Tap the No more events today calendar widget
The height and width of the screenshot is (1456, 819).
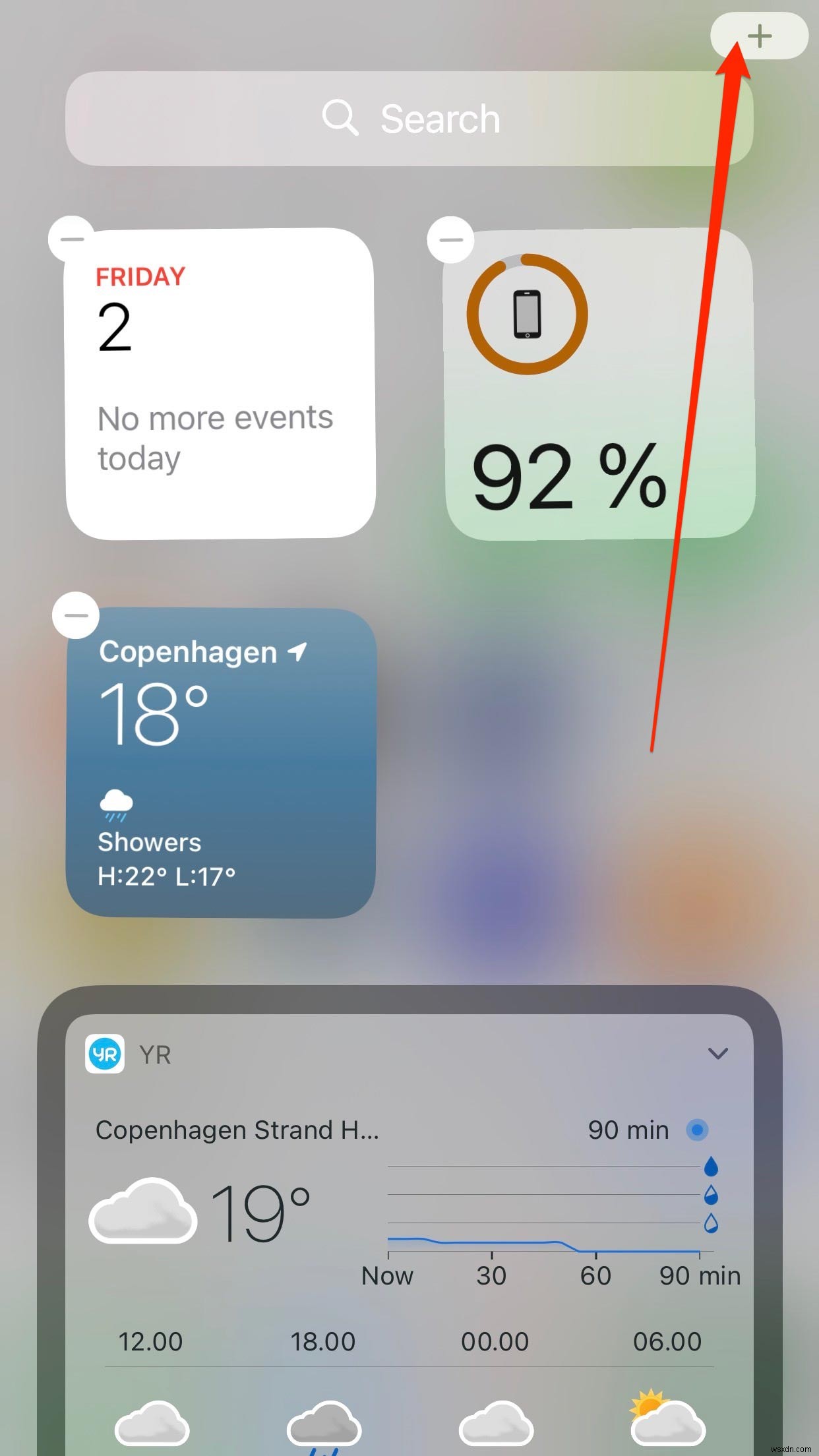221,382
